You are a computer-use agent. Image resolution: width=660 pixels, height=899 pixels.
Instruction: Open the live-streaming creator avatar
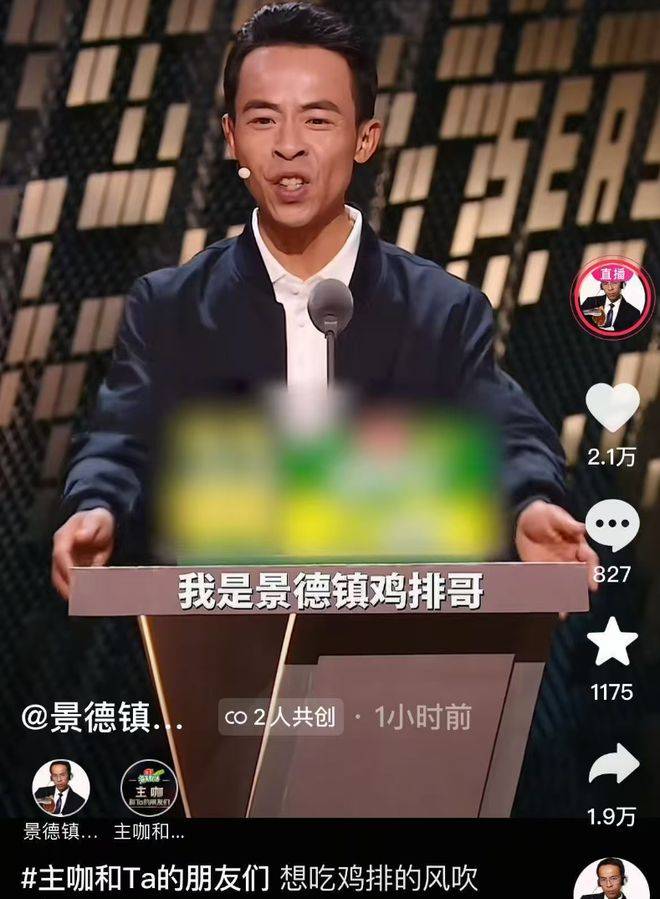pyautogui.click(x=612, y=298)
